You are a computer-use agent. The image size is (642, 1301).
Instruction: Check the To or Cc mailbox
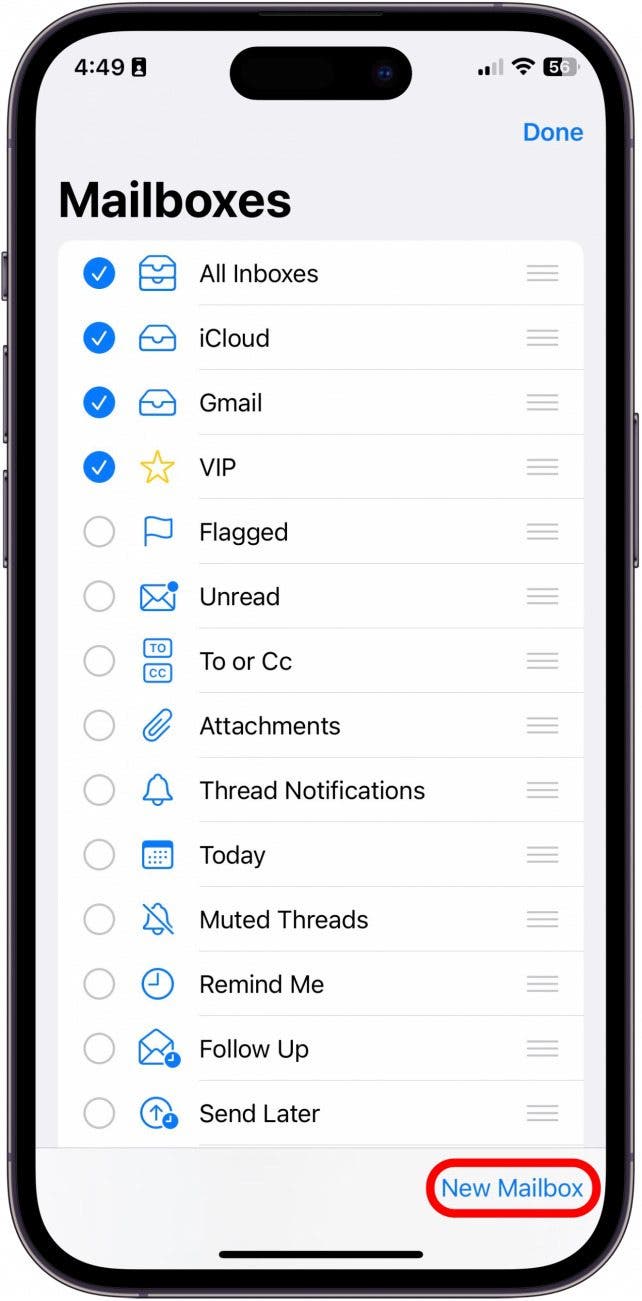(x=99, y=661)
